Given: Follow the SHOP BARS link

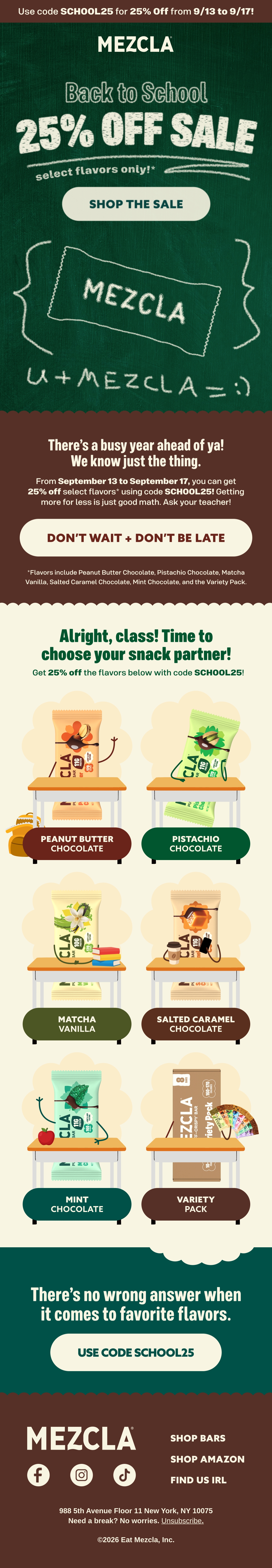Looking at the screenshot, I should tap(198, 1438).
